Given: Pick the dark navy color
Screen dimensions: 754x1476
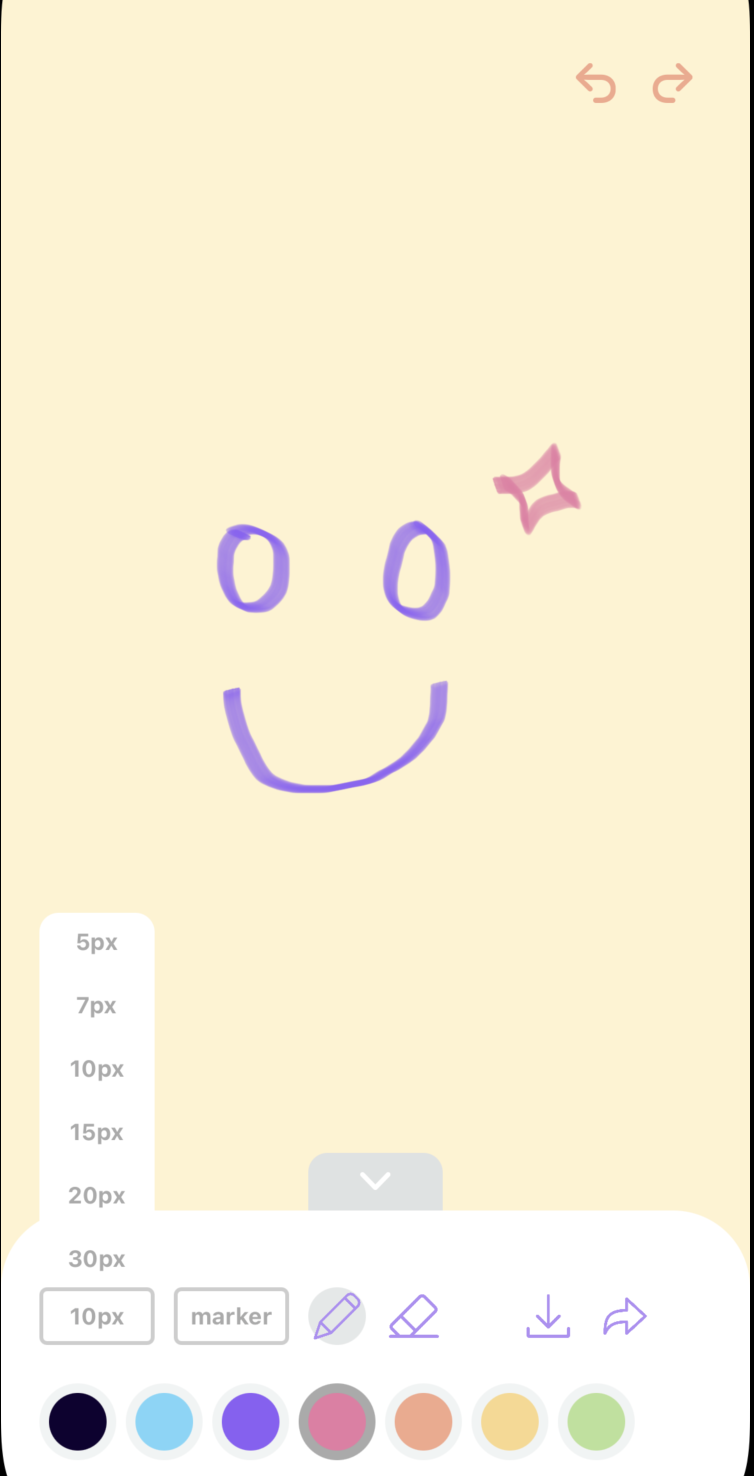Looking at the screenshot, I should pos(77,1420).
